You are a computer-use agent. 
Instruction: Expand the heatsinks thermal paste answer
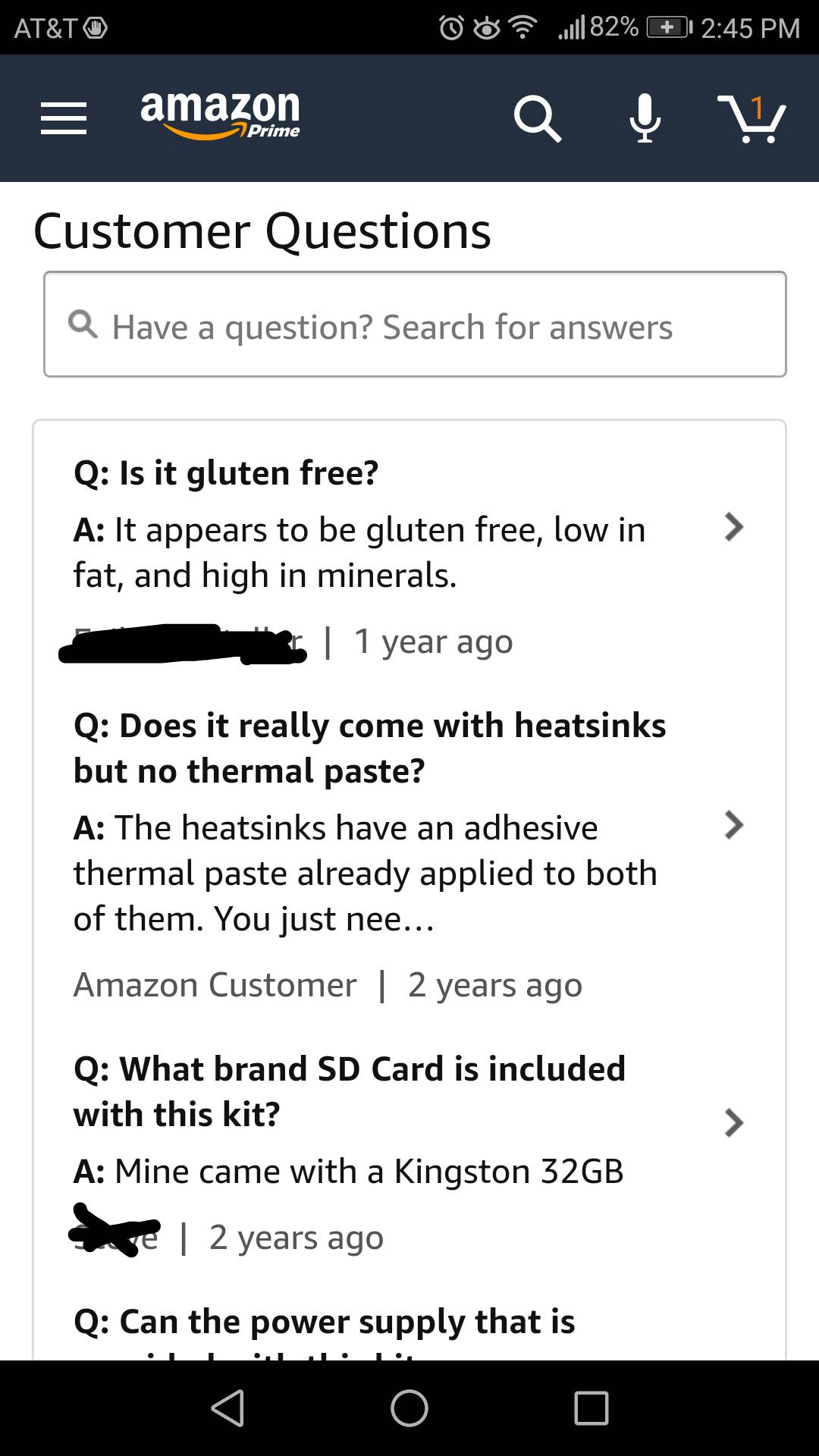pyautogui.click(x=733, y=827)
